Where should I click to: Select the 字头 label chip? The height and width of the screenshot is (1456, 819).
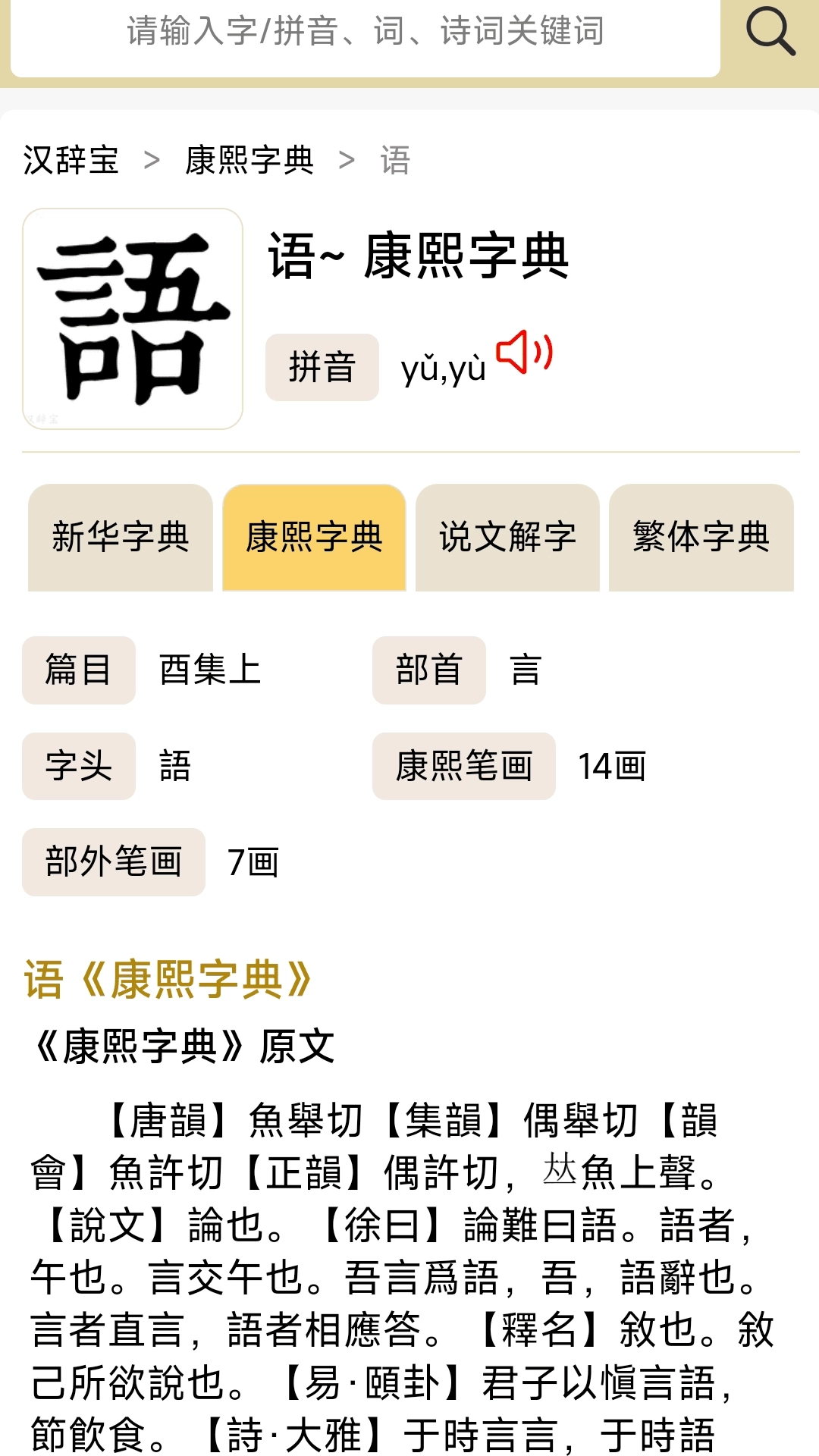(x=78, y=766)
